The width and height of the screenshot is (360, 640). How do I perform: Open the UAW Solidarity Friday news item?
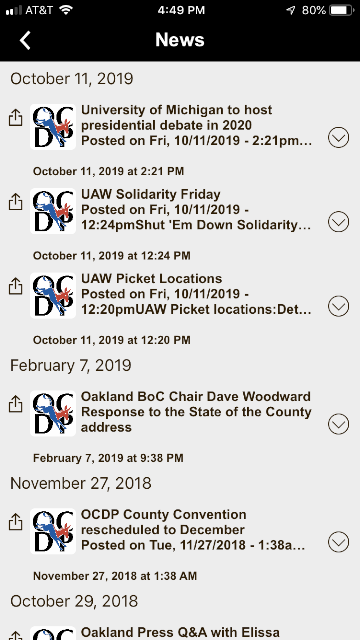[196, 210]
